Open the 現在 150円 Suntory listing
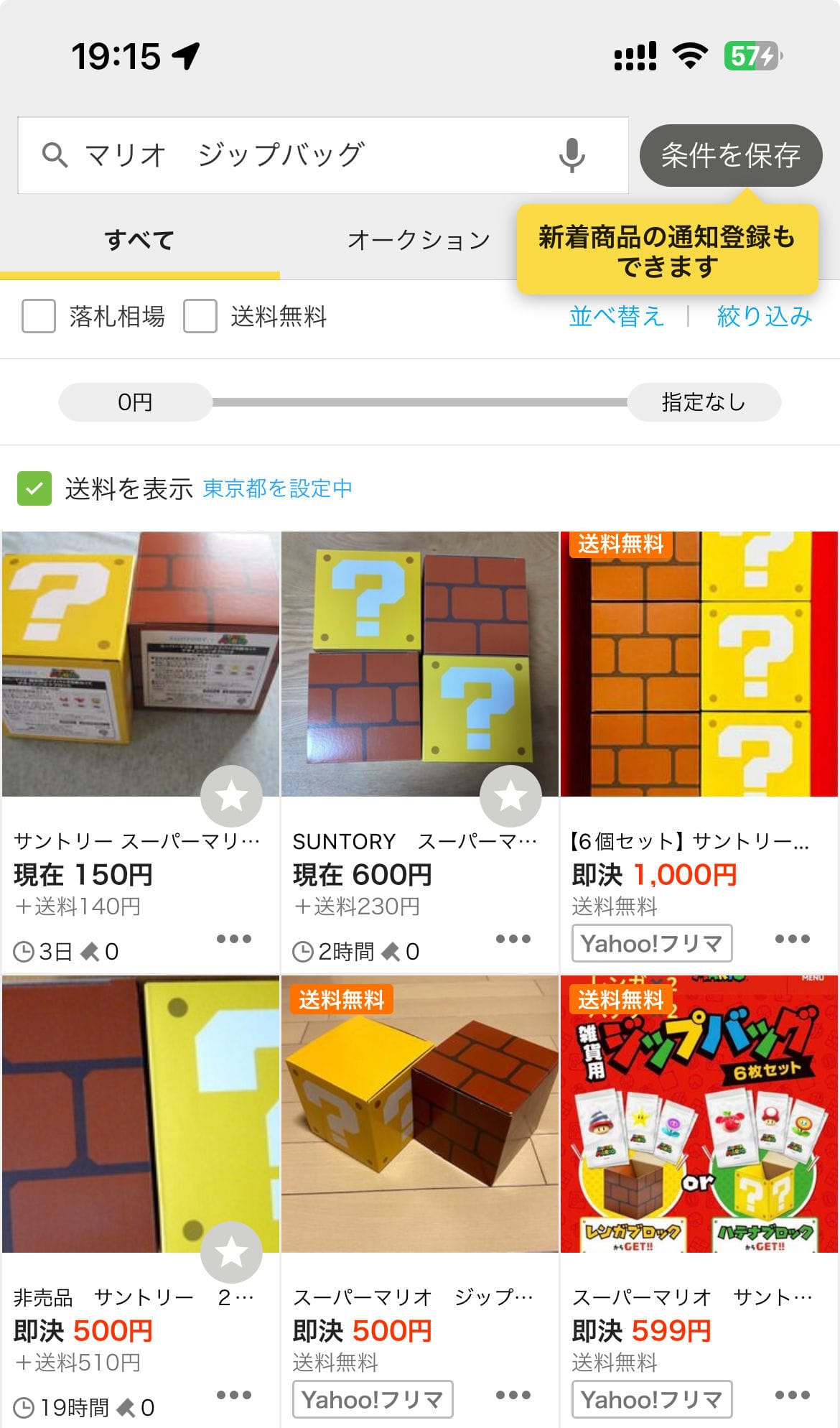 tap(140, 664)
